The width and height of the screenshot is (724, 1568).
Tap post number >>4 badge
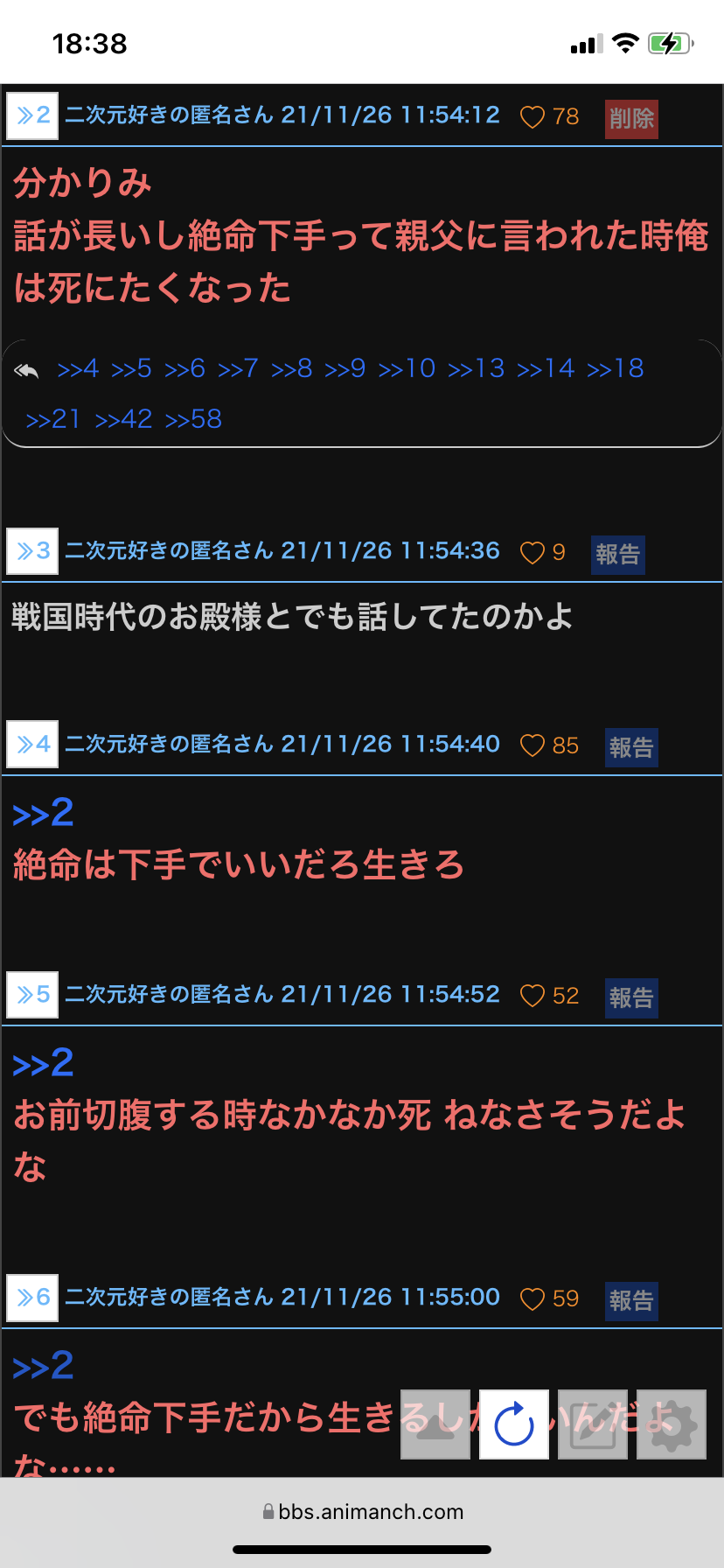pyautogui.click(x=33, y=745)
